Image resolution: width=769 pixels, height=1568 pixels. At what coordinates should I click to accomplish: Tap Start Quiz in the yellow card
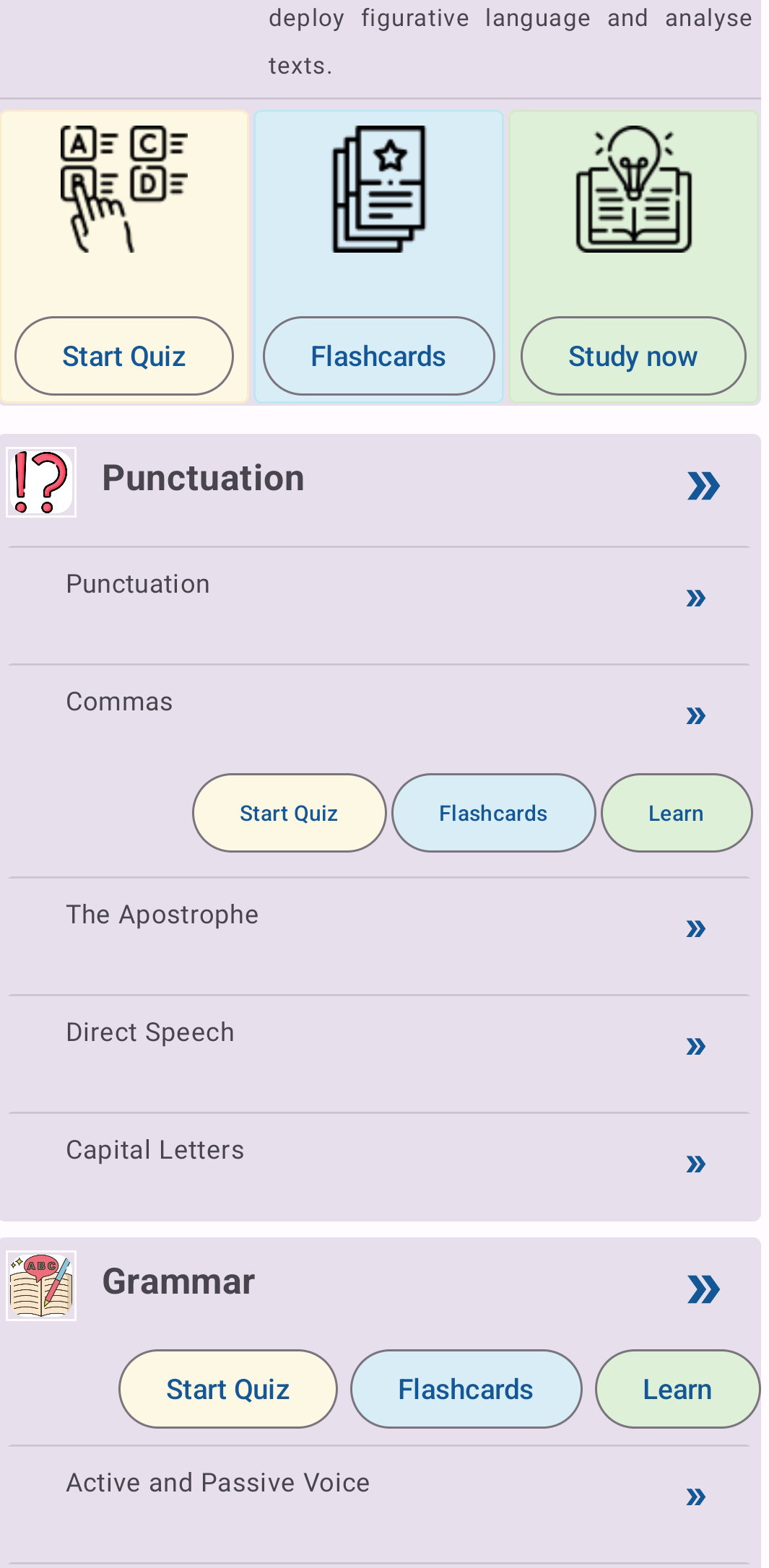tap(124, 356)
